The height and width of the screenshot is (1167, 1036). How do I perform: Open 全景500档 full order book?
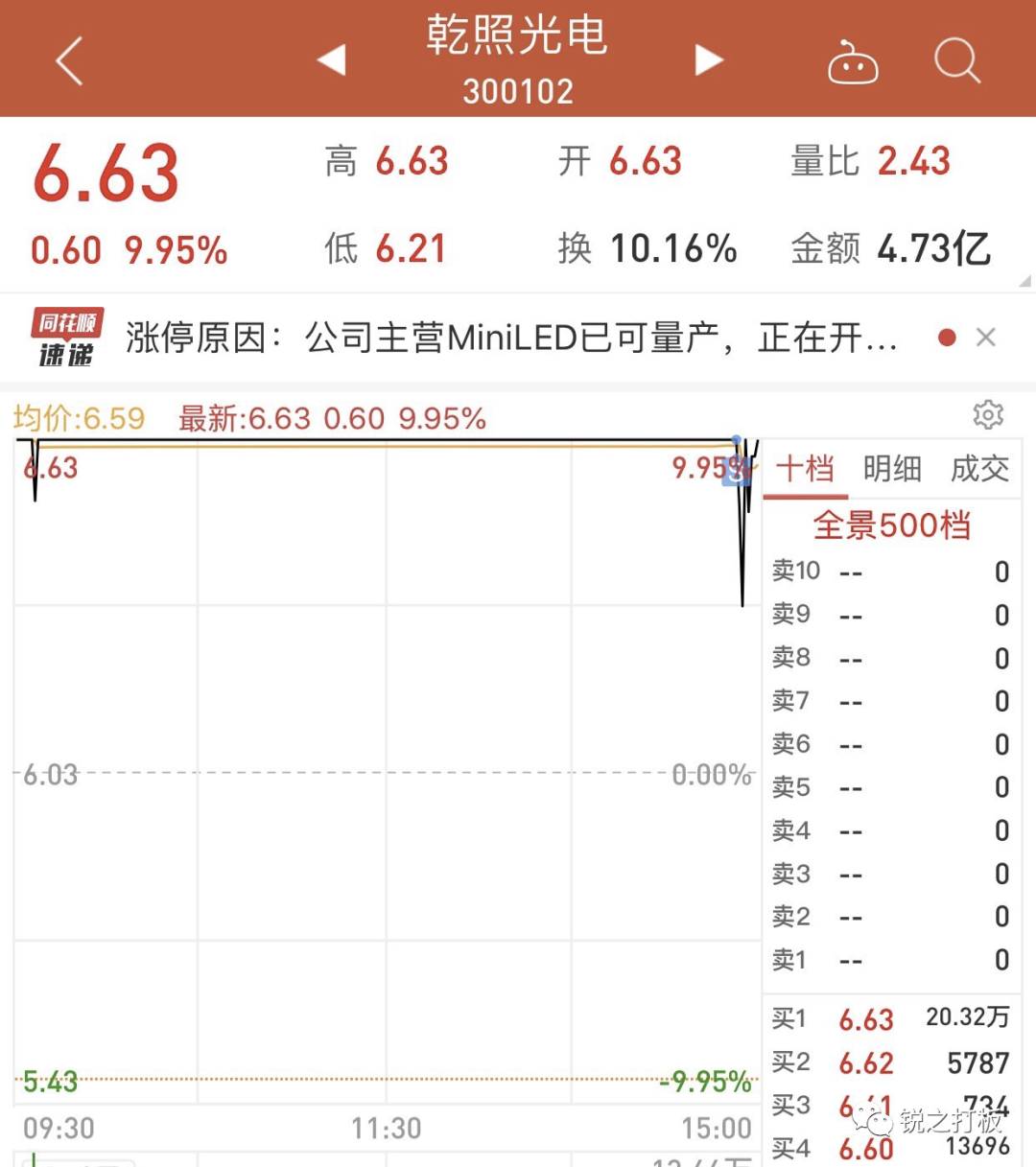coord(891,525)
